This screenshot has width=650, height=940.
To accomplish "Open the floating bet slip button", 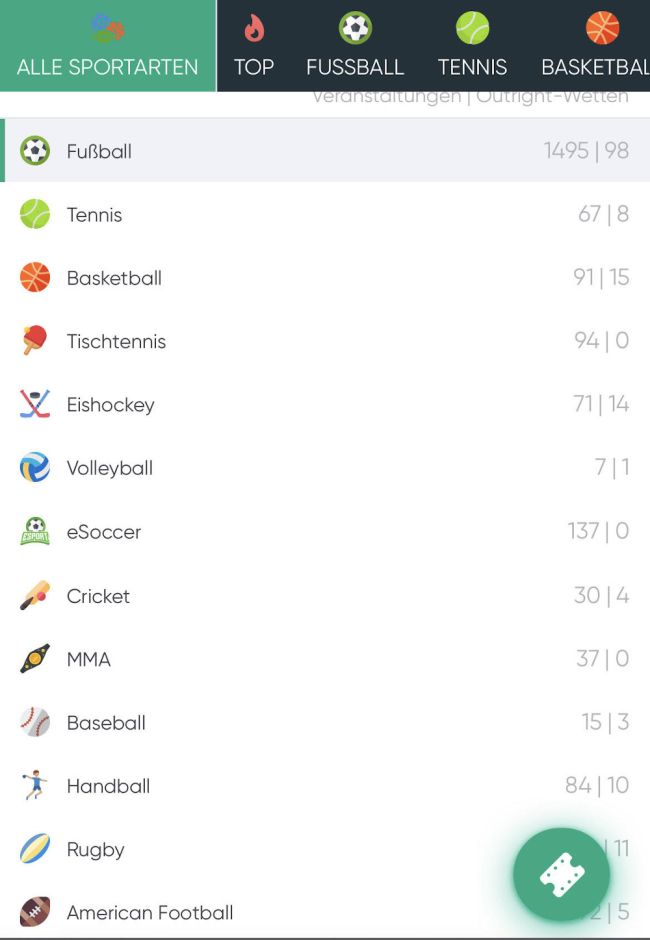I will 561,876.
